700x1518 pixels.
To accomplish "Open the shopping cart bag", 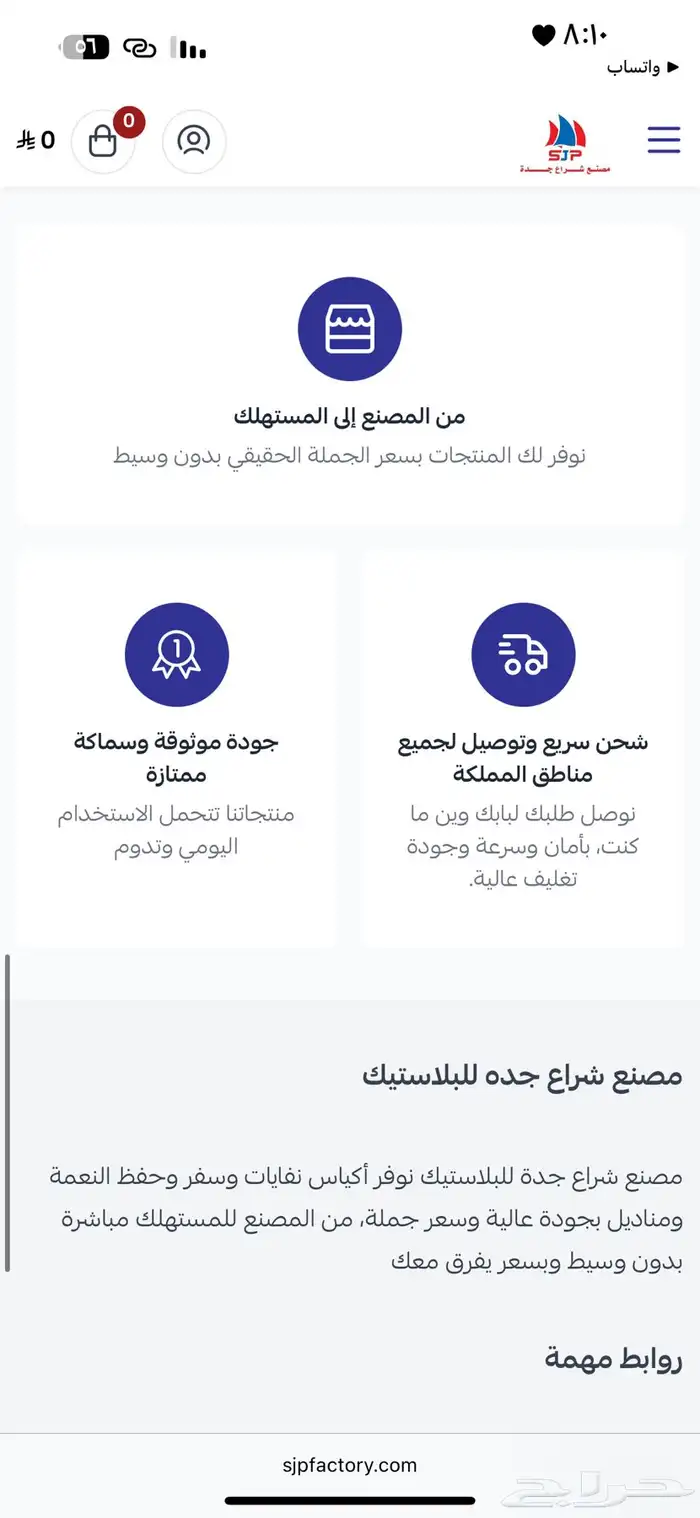I will (x=103, y=142).
